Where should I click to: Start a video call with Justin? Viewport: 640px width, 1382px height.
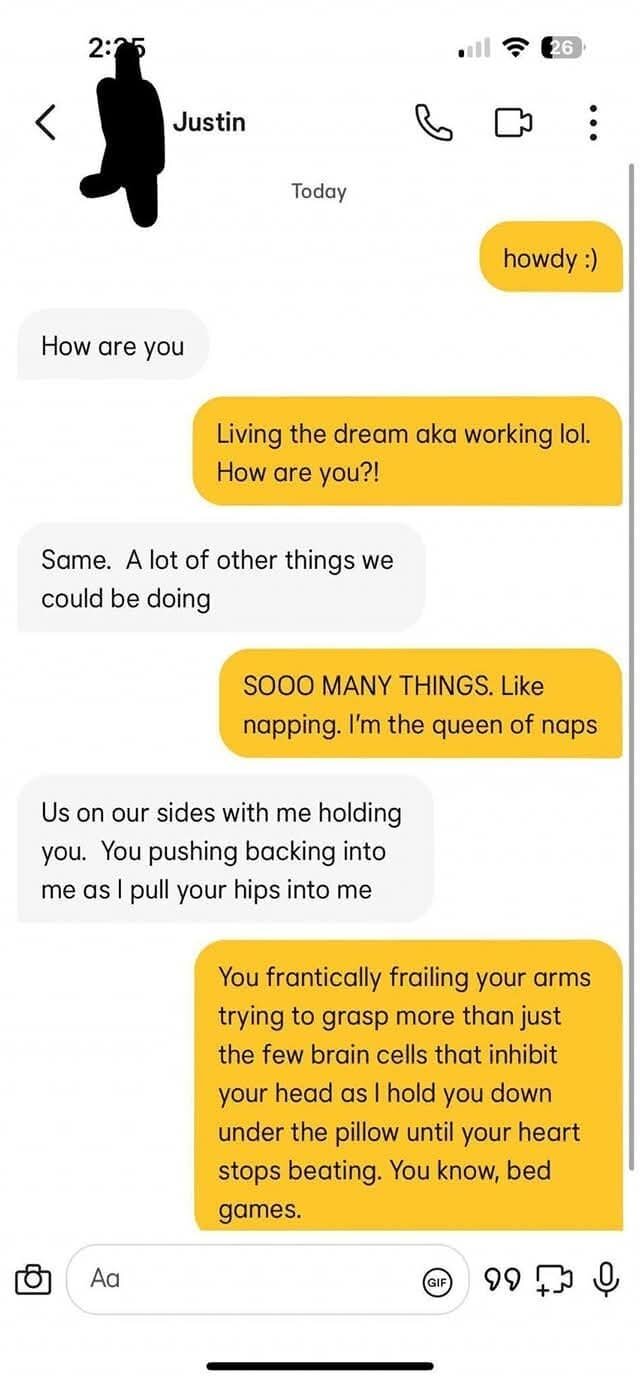point(513,123)
